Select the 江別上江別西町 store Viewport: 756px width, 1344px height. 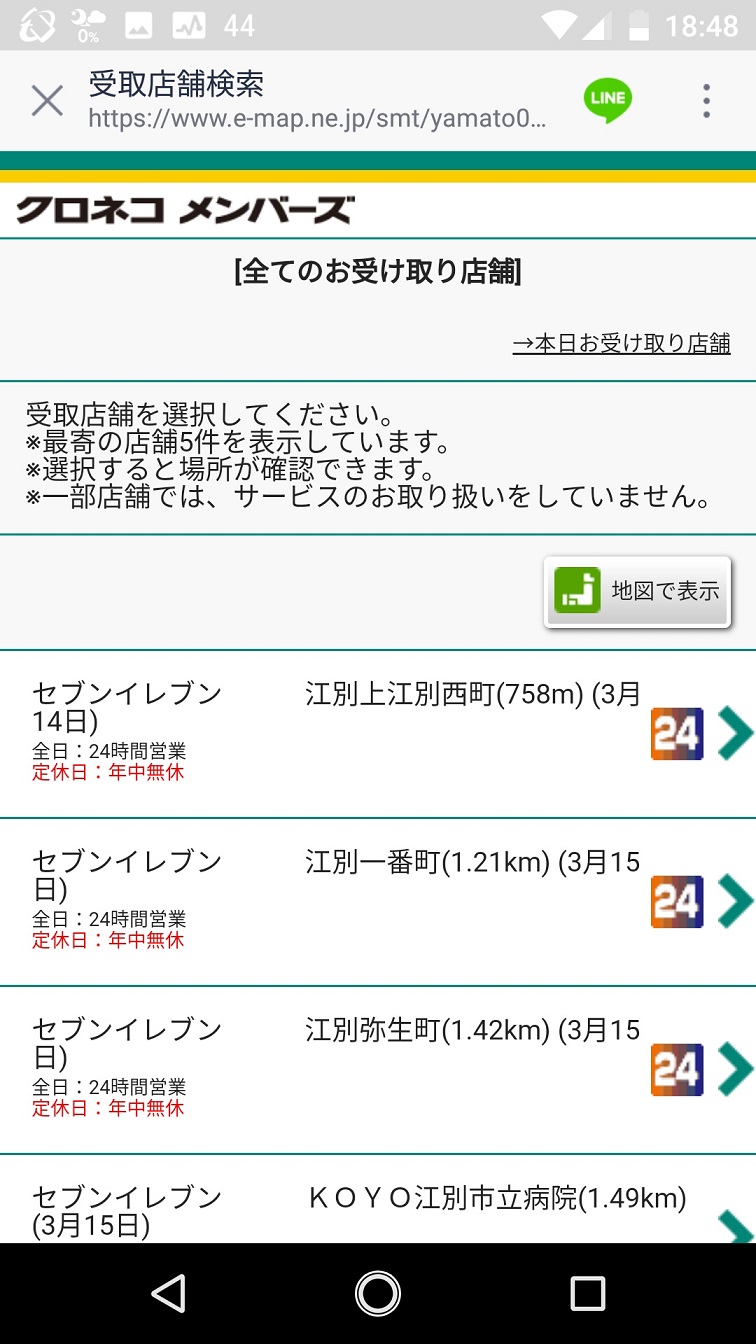[378, 733]
